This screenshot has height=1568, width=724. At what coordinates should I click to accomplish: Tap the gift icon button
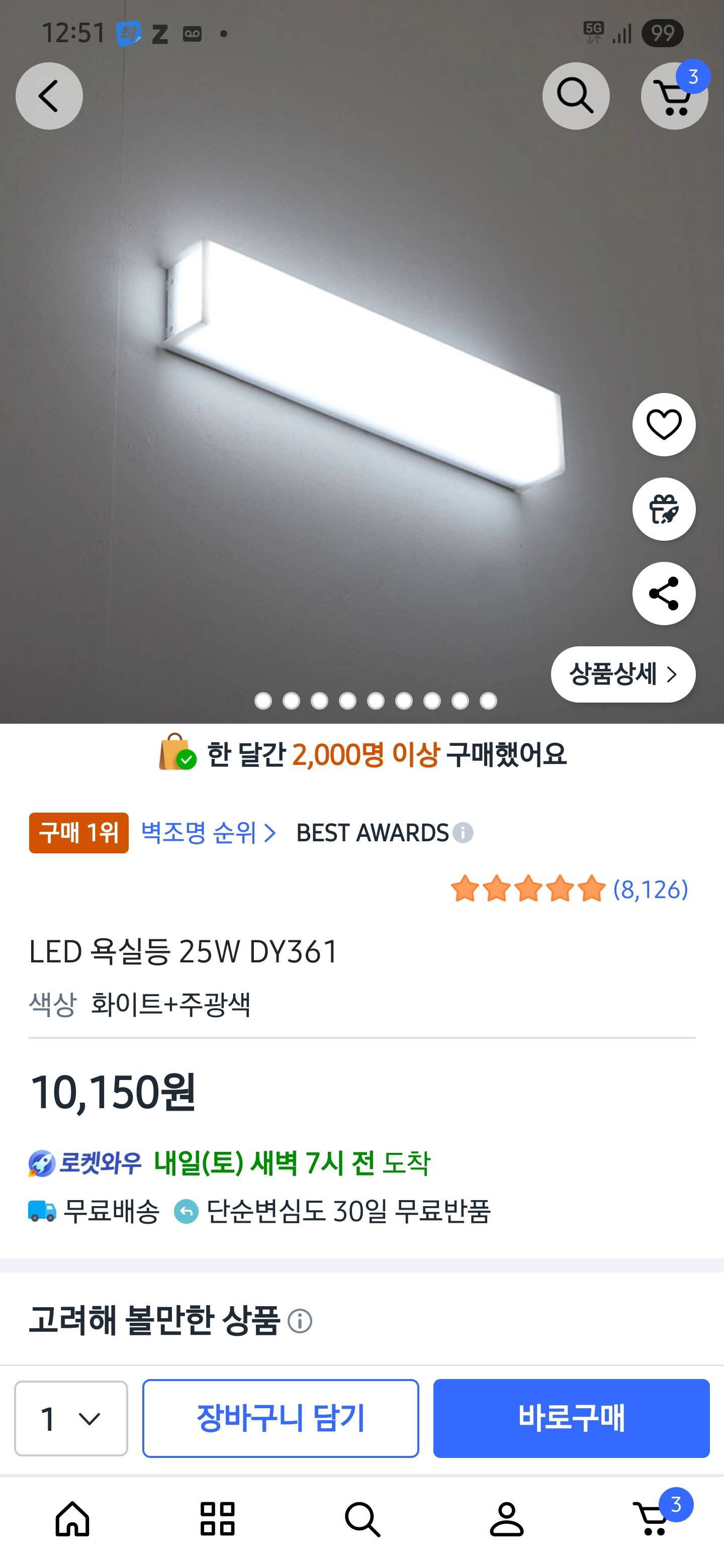[x=664, y=509]
